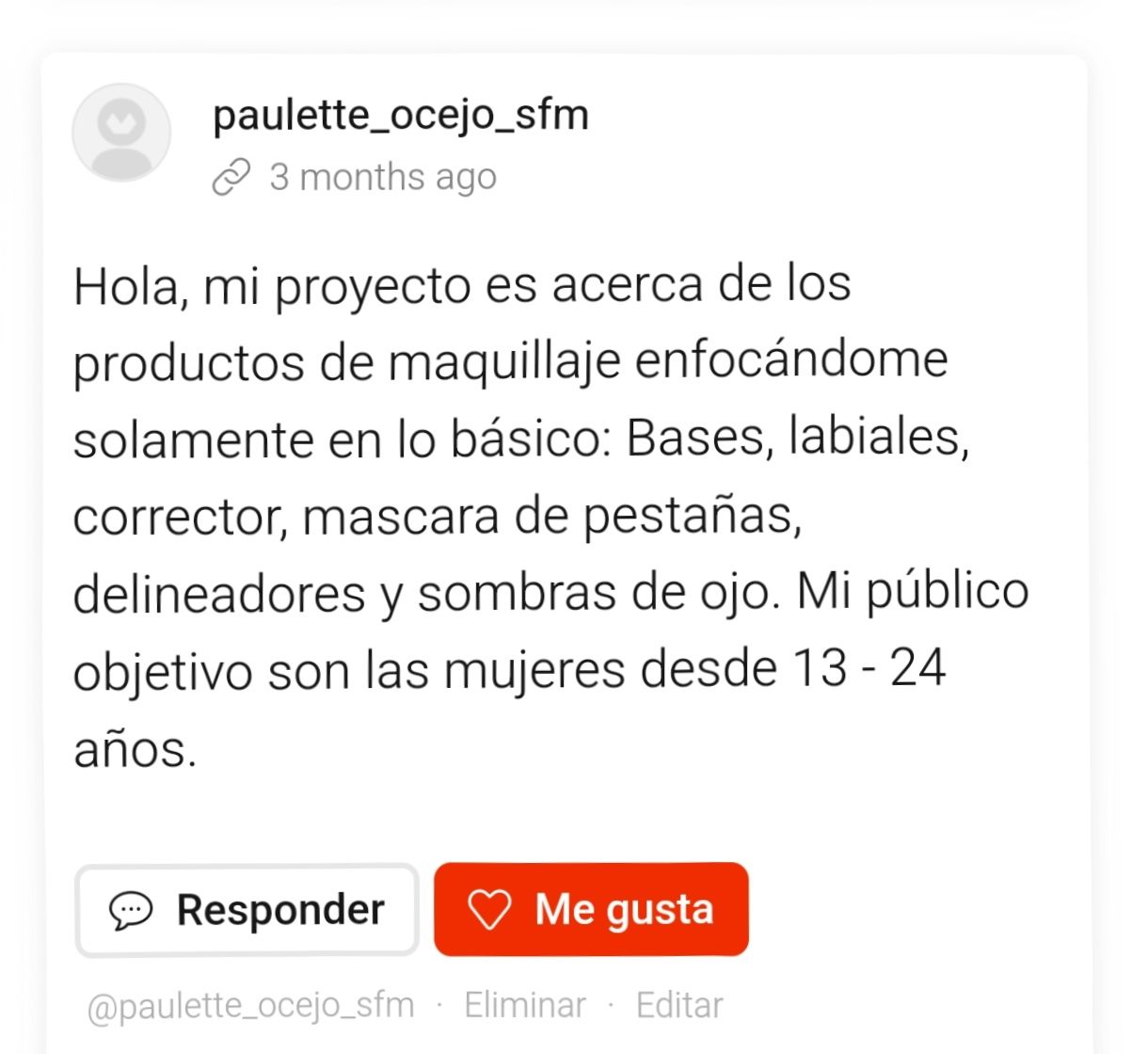Edit the comment with Editar
The image size is (1148, 1054).
[x=679, y=1005]
